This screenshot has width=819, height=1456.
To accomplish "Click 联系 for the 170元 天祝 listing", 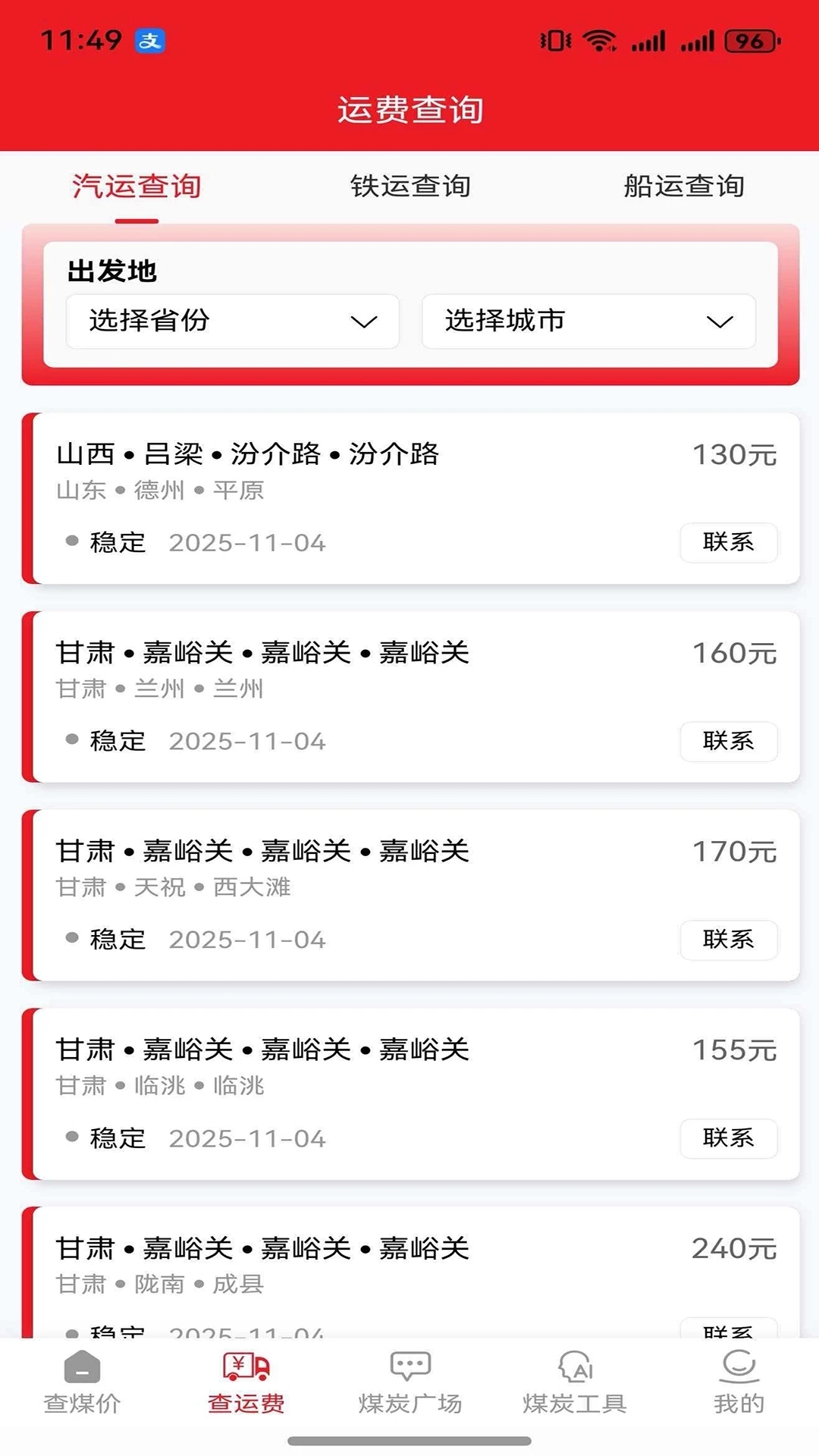I will (728, 940).
